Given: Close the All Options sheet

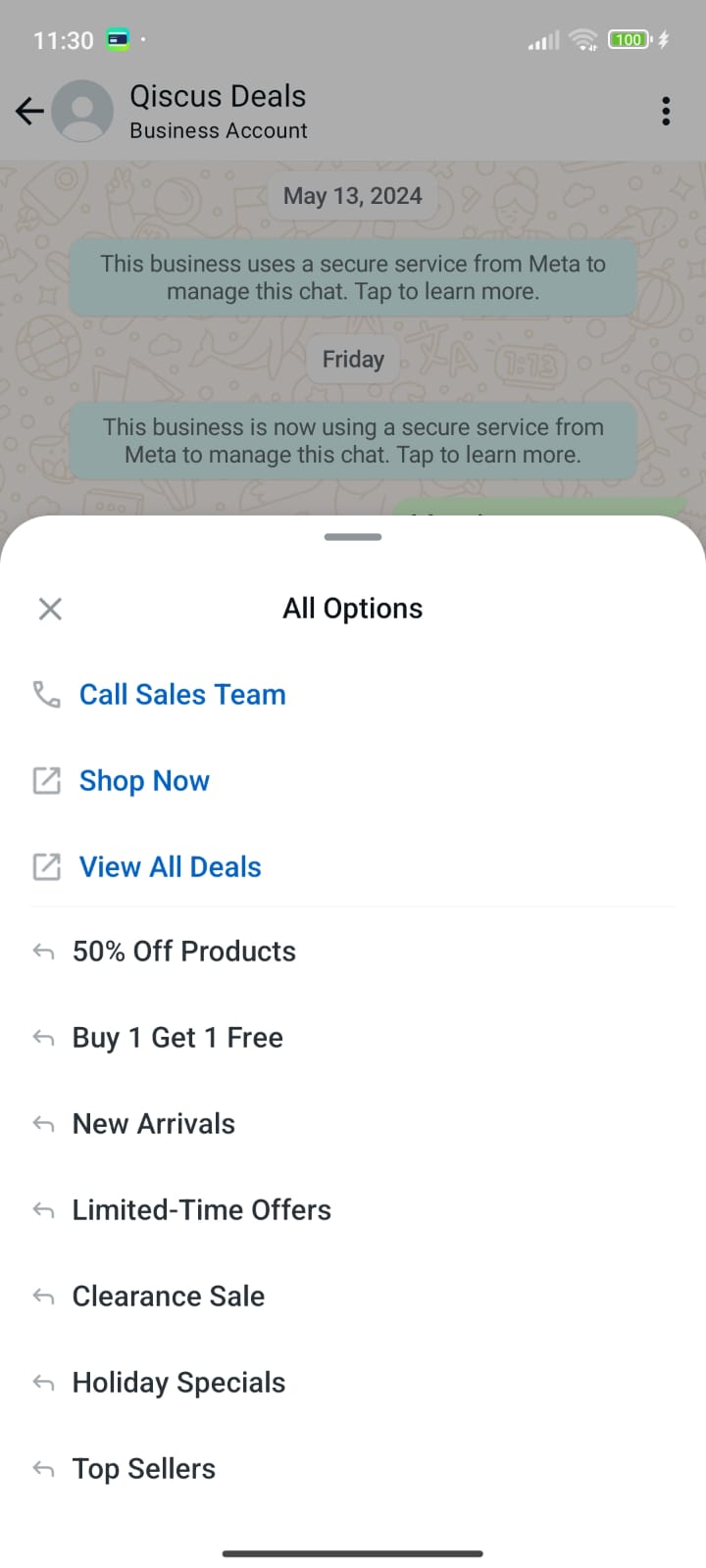Looking at the screenshot, I should 50,609.
